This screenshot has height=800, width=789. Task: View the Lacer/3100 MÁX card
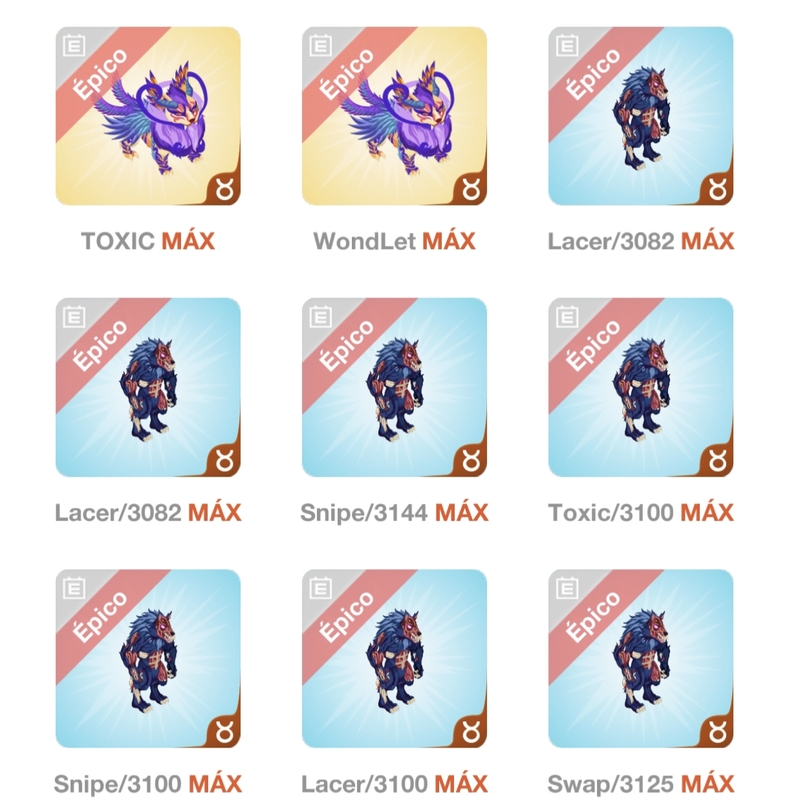394,659
